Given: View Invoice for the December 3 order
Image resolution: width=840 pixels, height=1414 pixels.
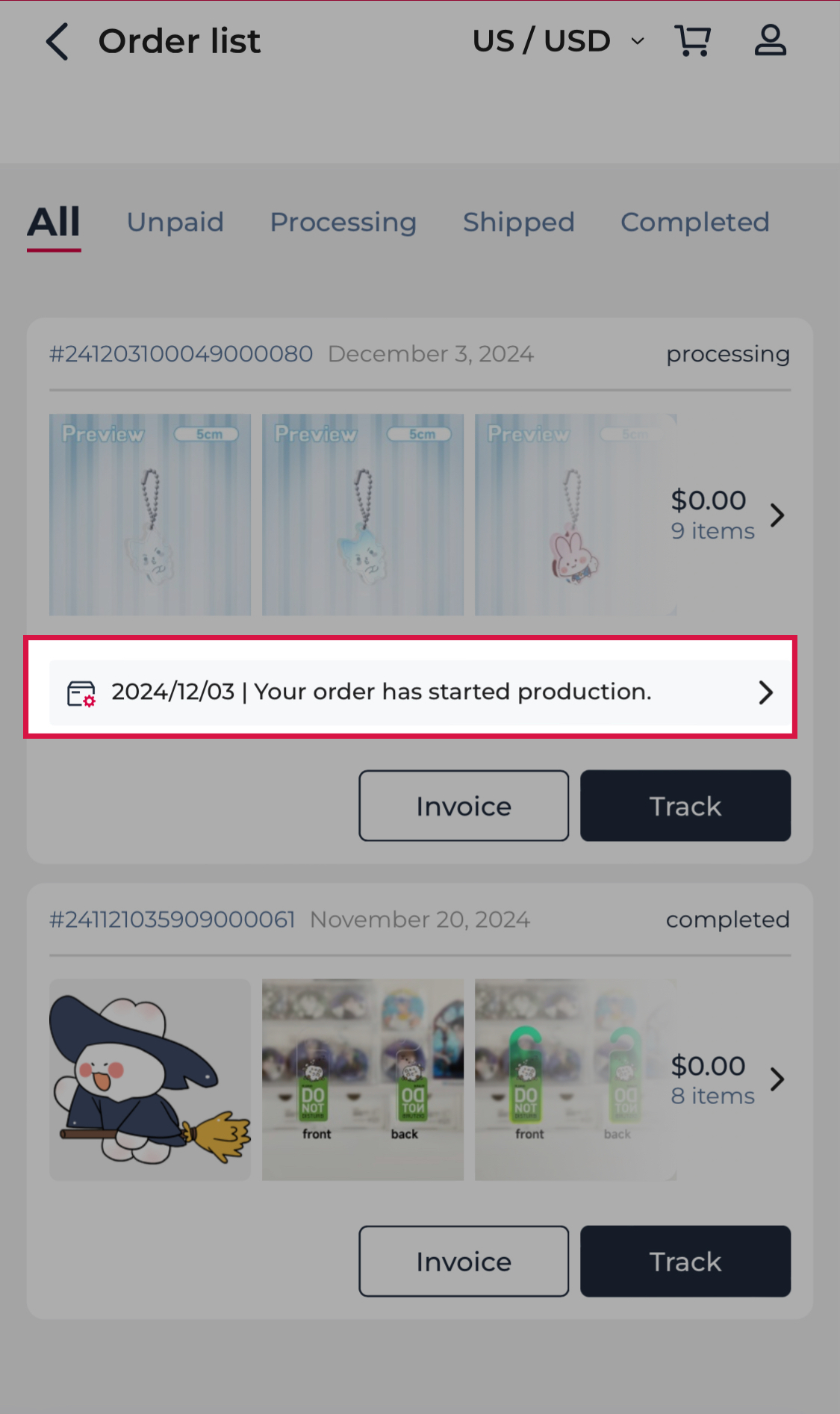Looking at the screenshot, I should coord(464,806).
